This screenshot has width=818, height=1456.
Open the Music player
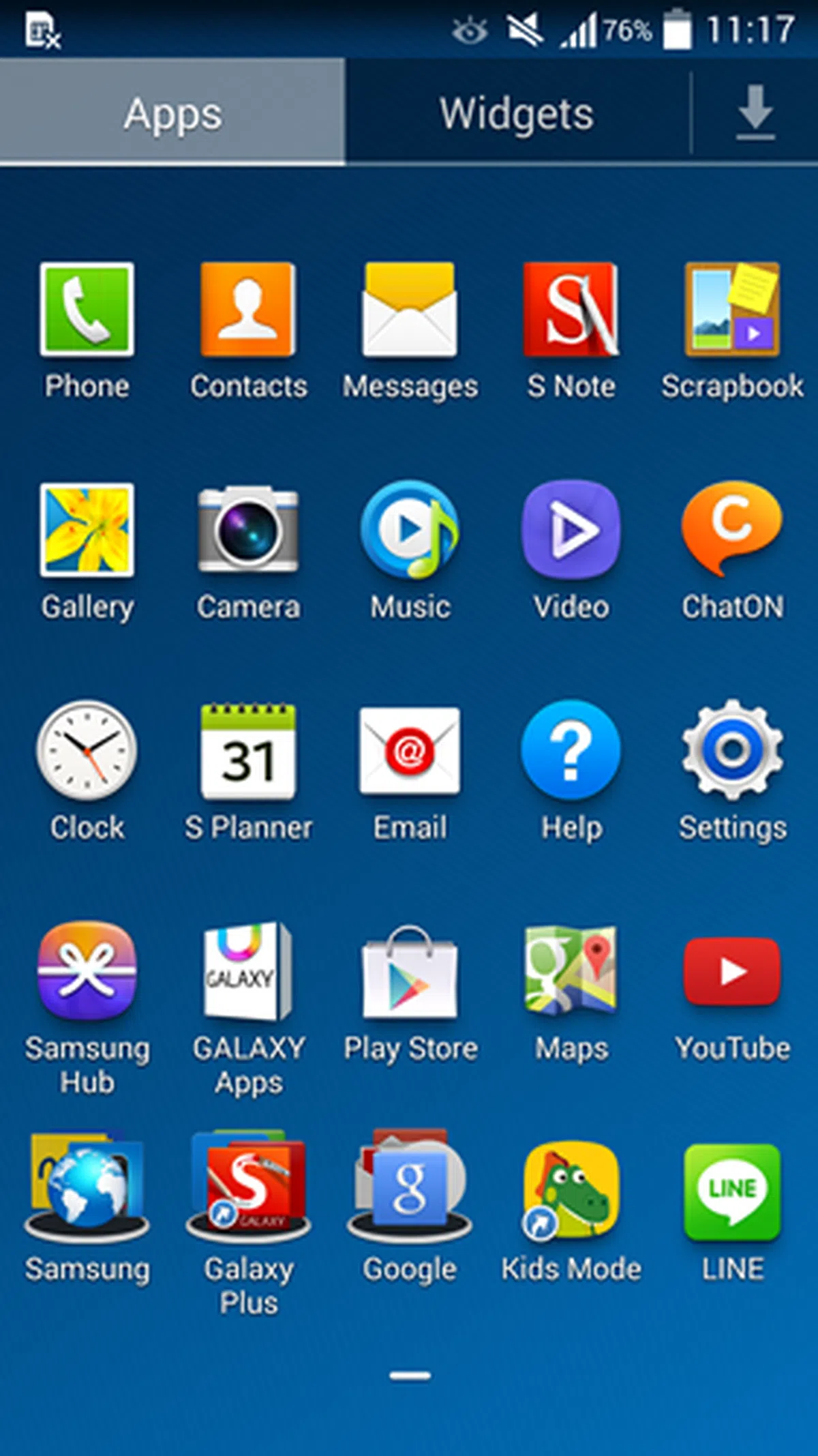[x=410, y=531]
